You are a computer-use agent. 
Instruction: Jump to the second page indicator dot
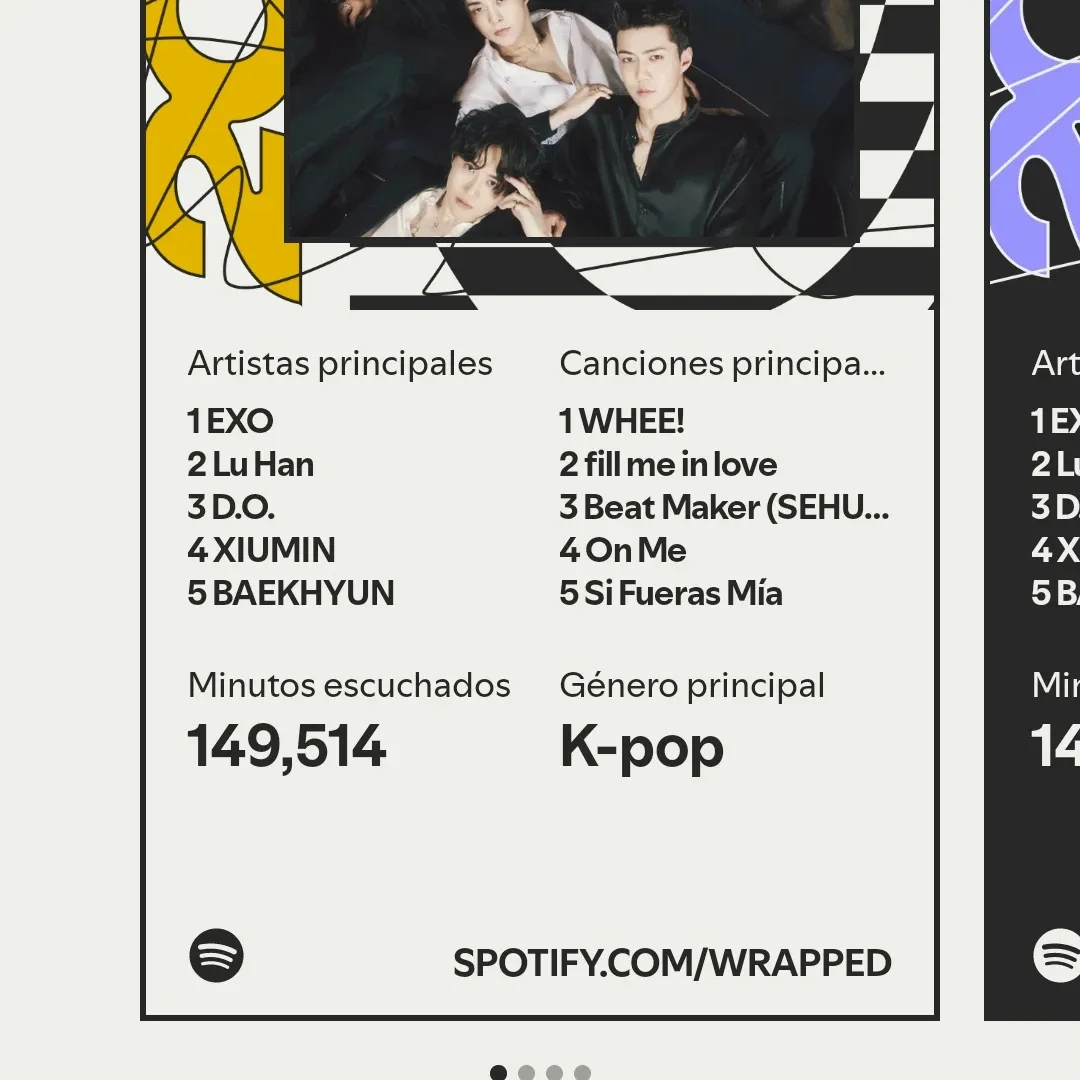coord(526,1073)
